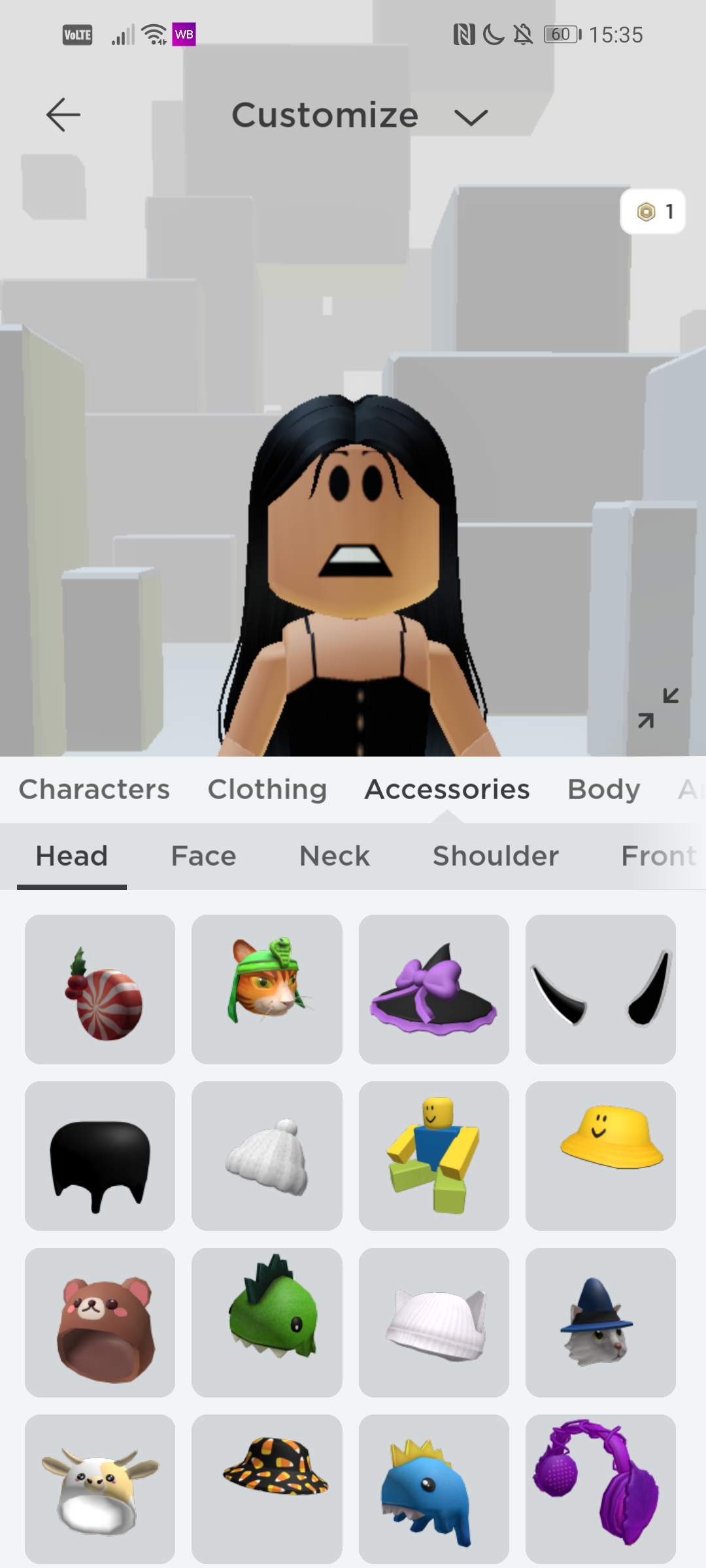Equip the green dinosaur hat
The image size is (706, 1568).
pos(267,1322)
